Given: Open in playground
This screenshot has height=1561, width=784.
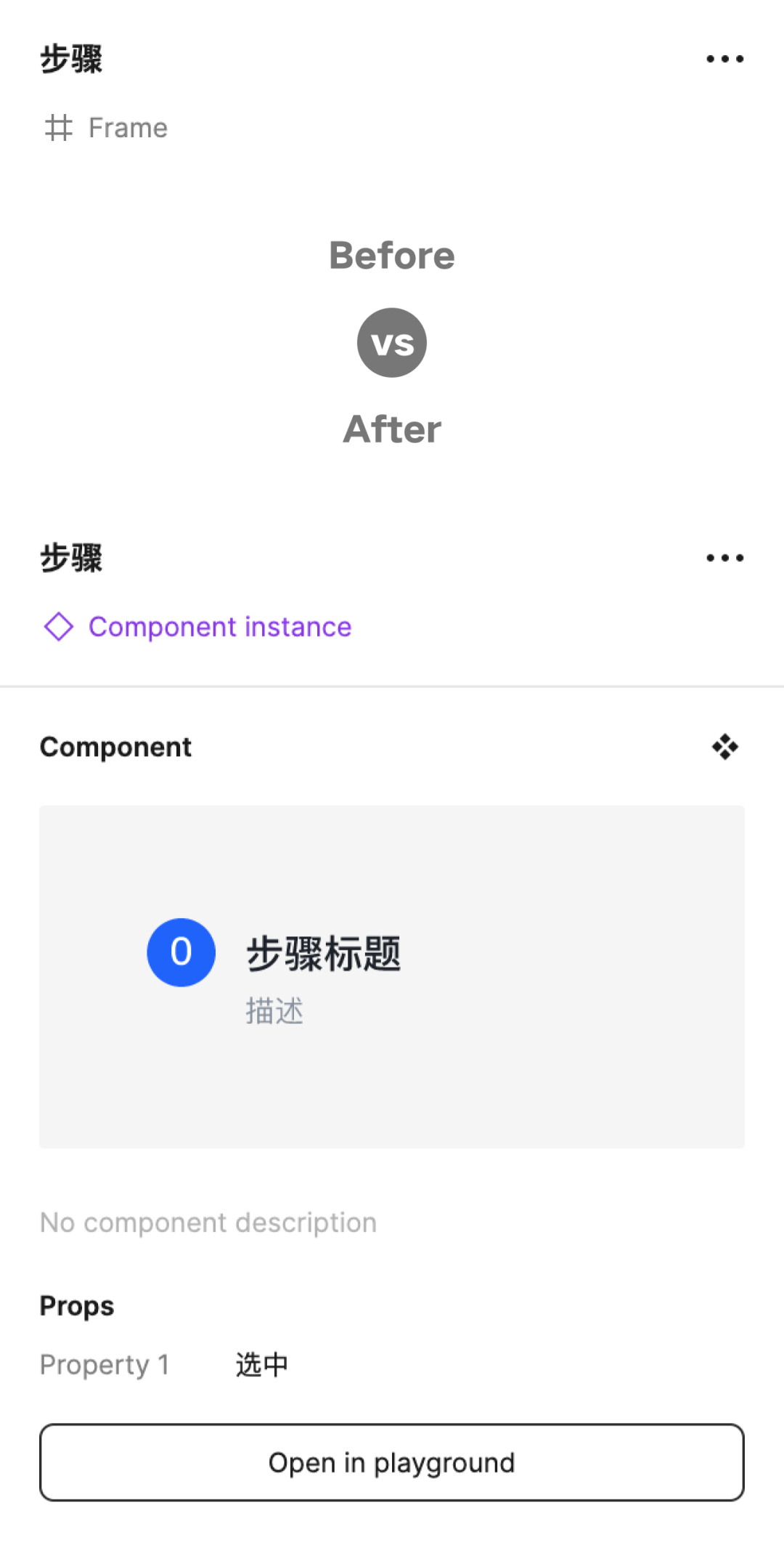Looking at the screenshot, I should click(x=392, y=1462).
